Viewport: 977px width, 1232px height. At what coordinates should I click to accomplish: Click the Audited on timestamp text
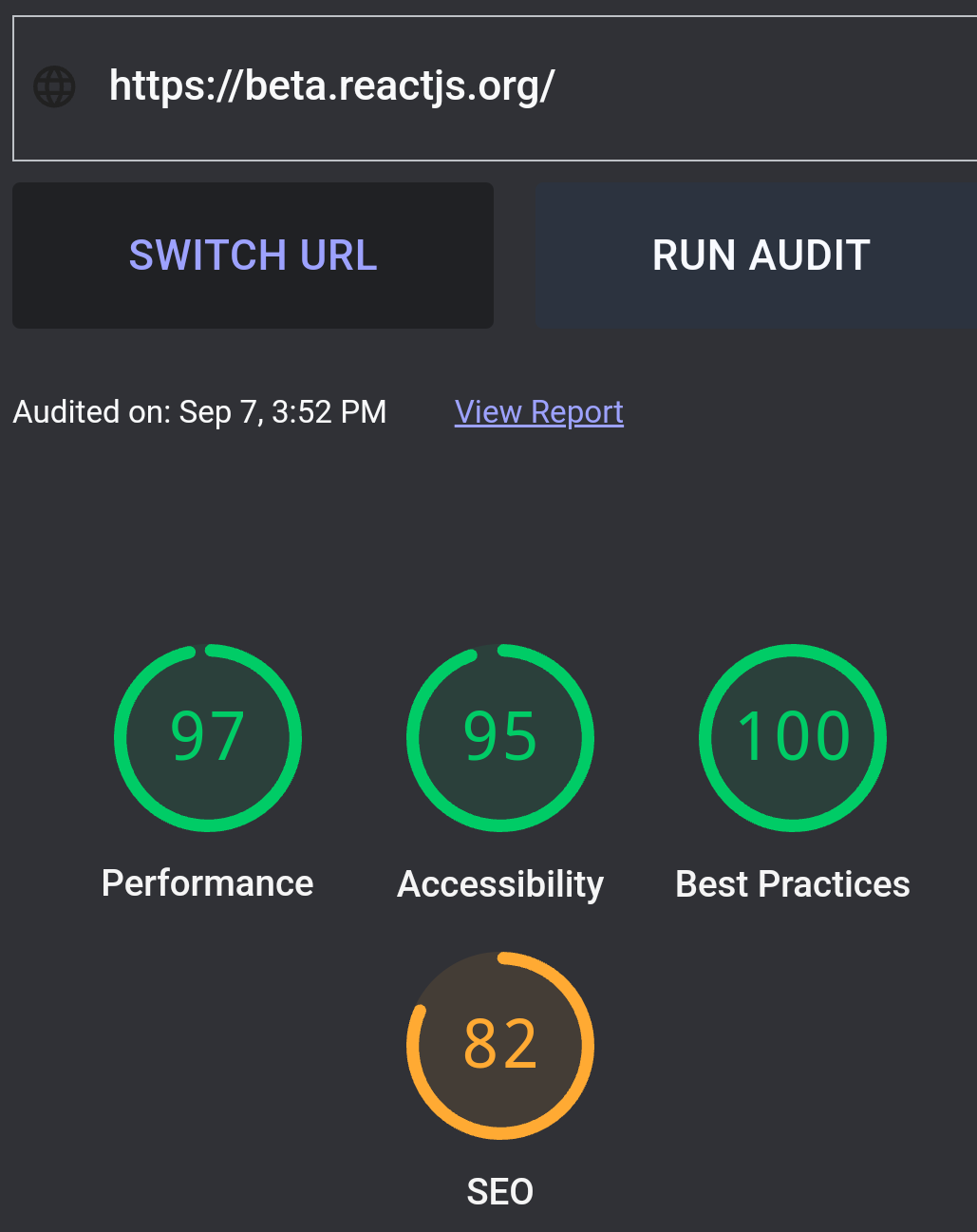tap(199, 411)
